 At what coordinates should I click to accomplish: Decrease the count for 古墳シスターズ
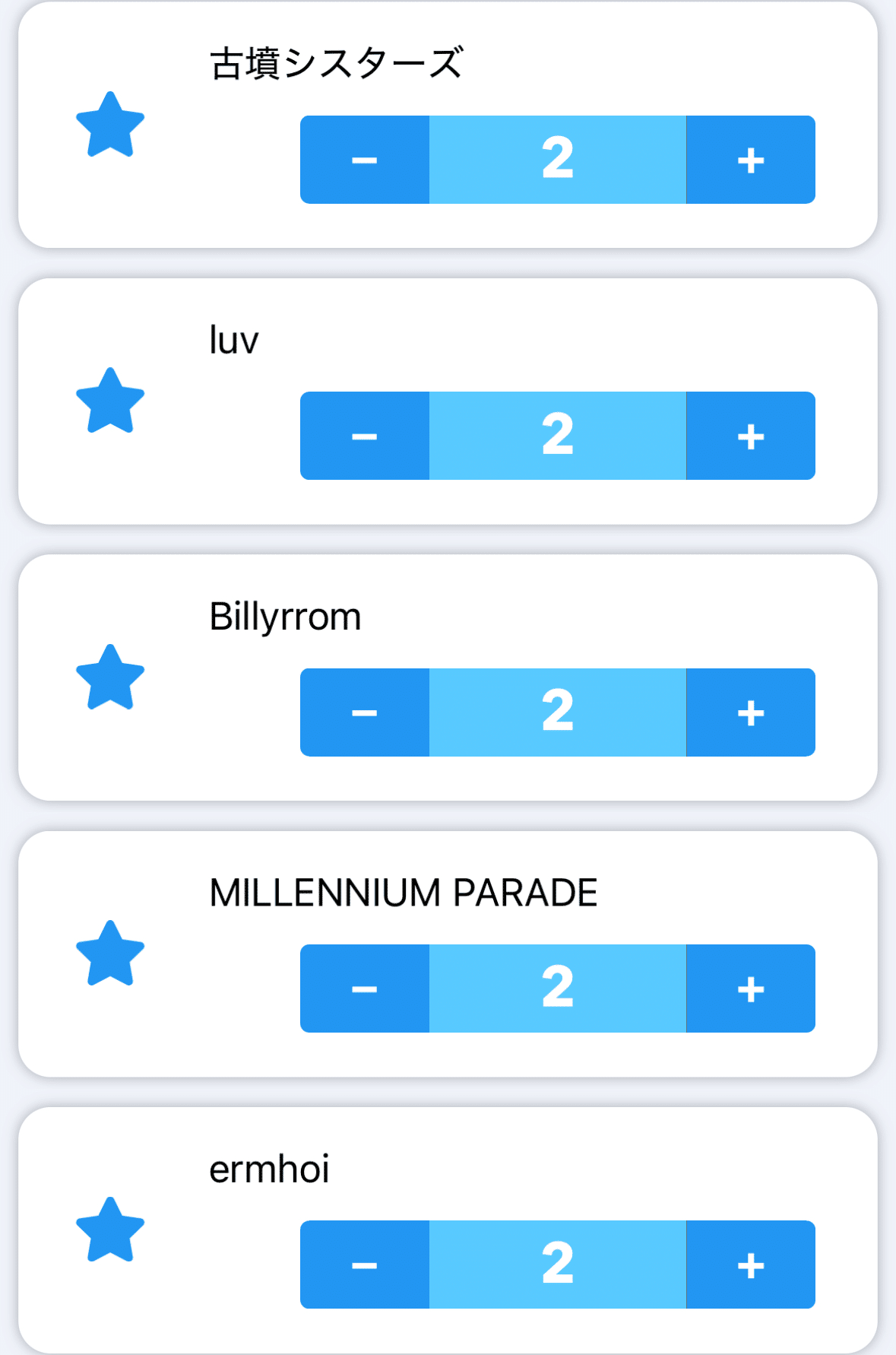[365, 160]
